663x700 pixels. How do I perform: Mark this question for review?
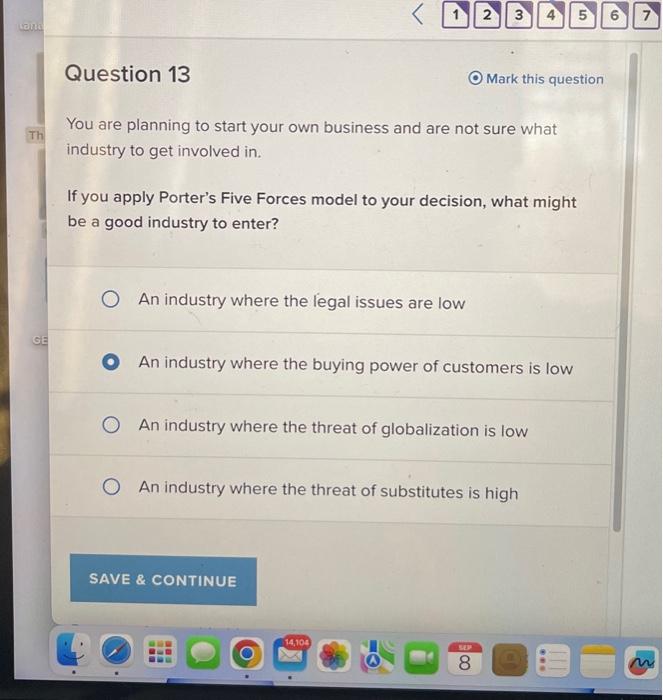[x=536, y=79]
